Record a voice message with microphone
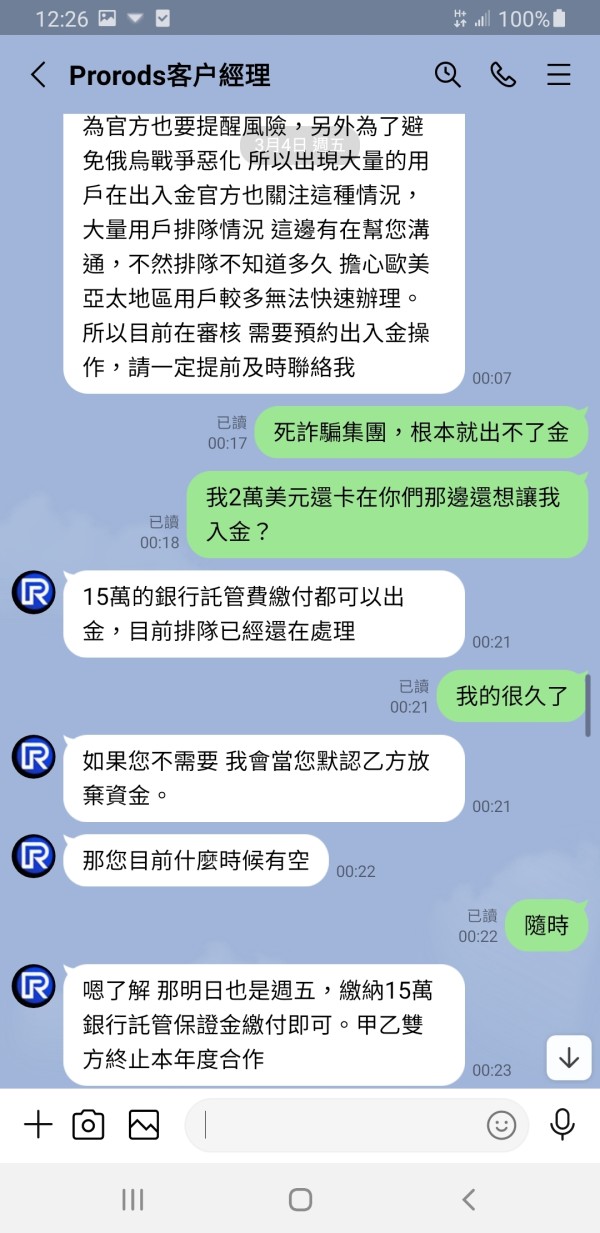Image resolution: width=600 pixels, height=1233 pixels. click(563, 1125)
